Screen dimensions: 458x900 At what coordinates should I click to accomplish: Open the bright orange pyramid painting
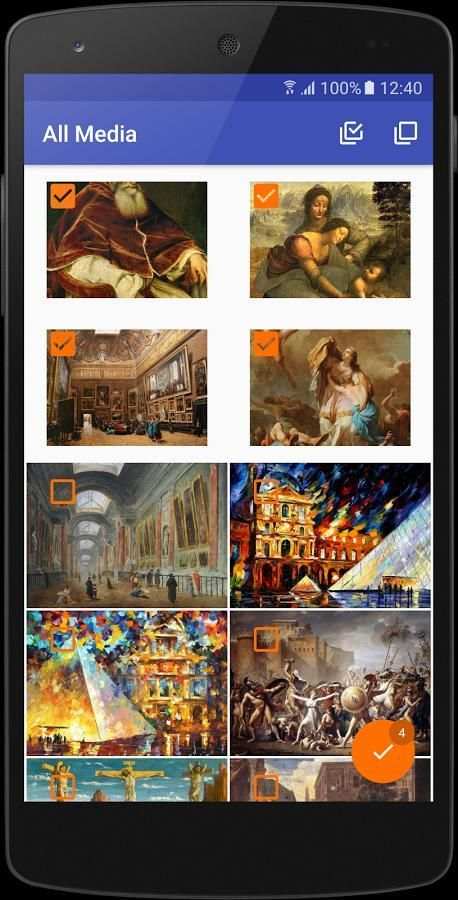pos(127,683)
